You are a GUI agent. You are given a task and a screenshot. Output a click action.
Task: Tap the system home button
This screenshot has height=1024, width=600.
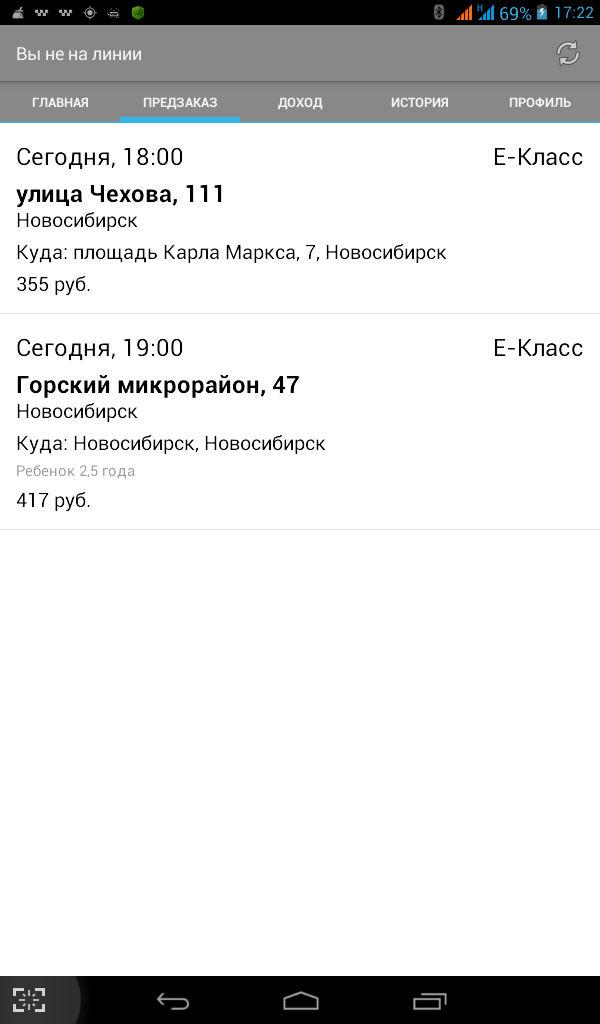300,1000
